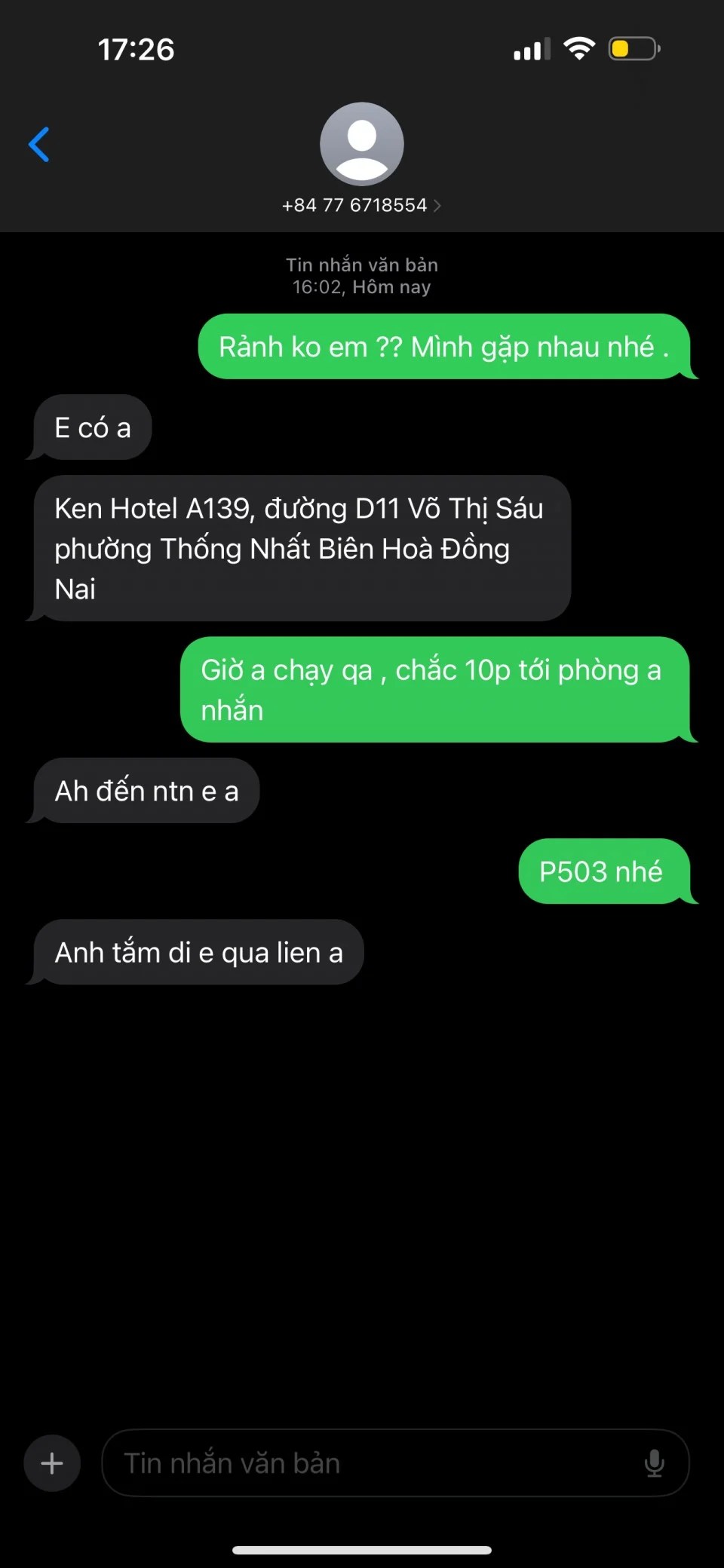This screenshot has height=1568, width=724.
Task: Open the plus attachments menu
Action: pyautogui.click(x=52, y=1463)
